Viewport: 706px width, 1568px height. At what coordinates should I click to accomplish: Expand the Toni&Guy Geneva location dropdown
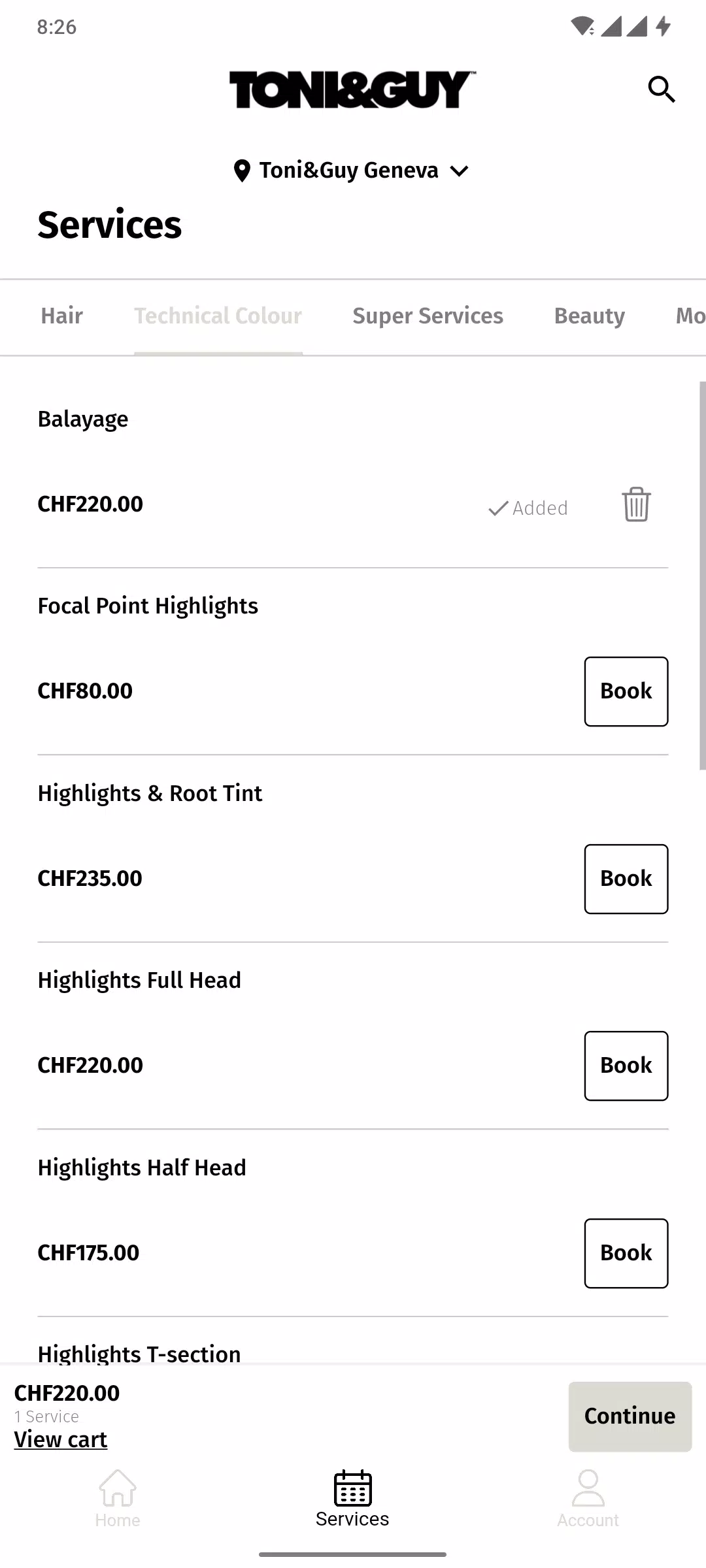coord(352,171)
